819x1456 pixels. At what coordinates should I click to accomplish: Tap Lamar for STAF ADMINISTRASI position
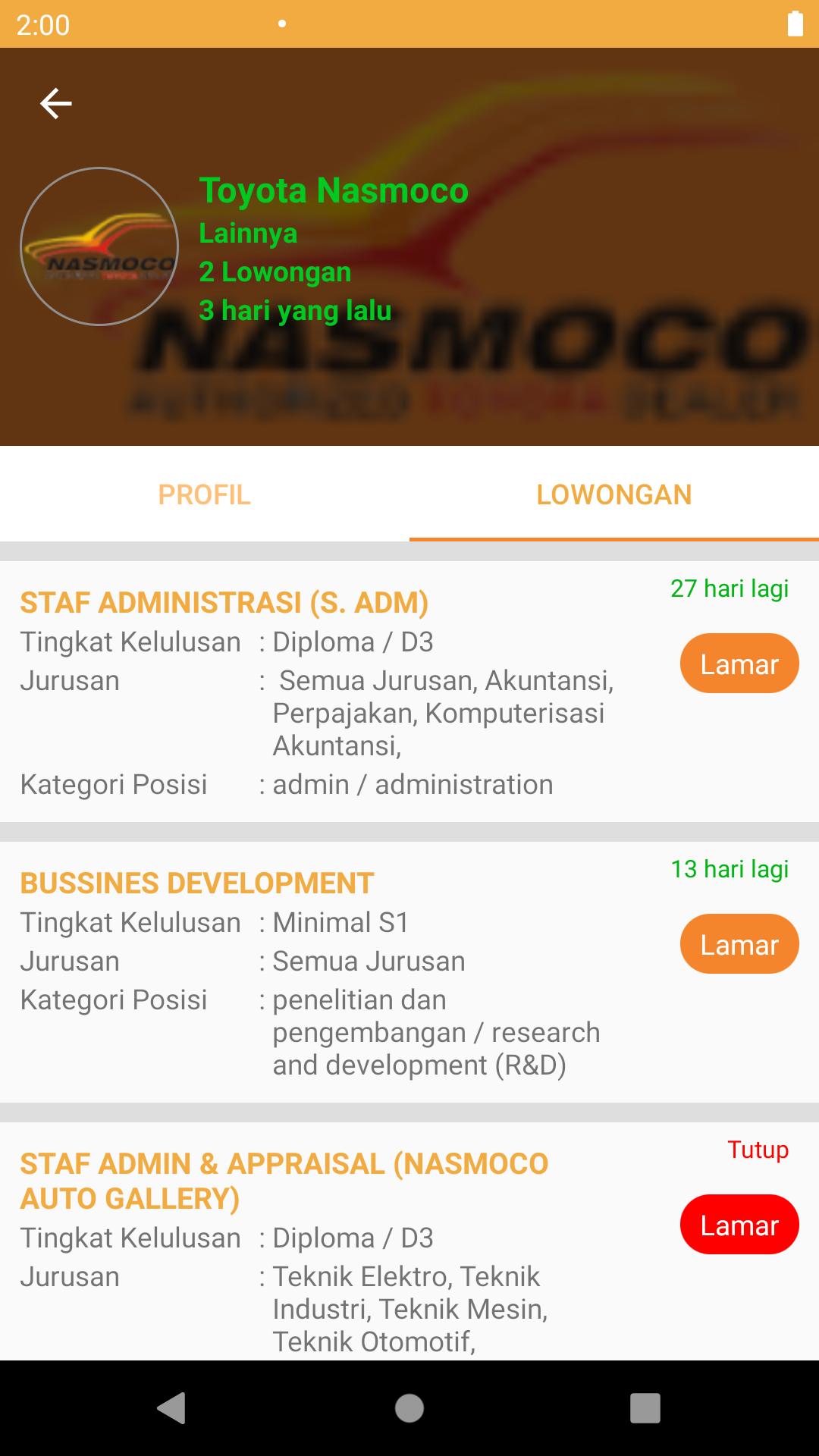click(739, 664)
